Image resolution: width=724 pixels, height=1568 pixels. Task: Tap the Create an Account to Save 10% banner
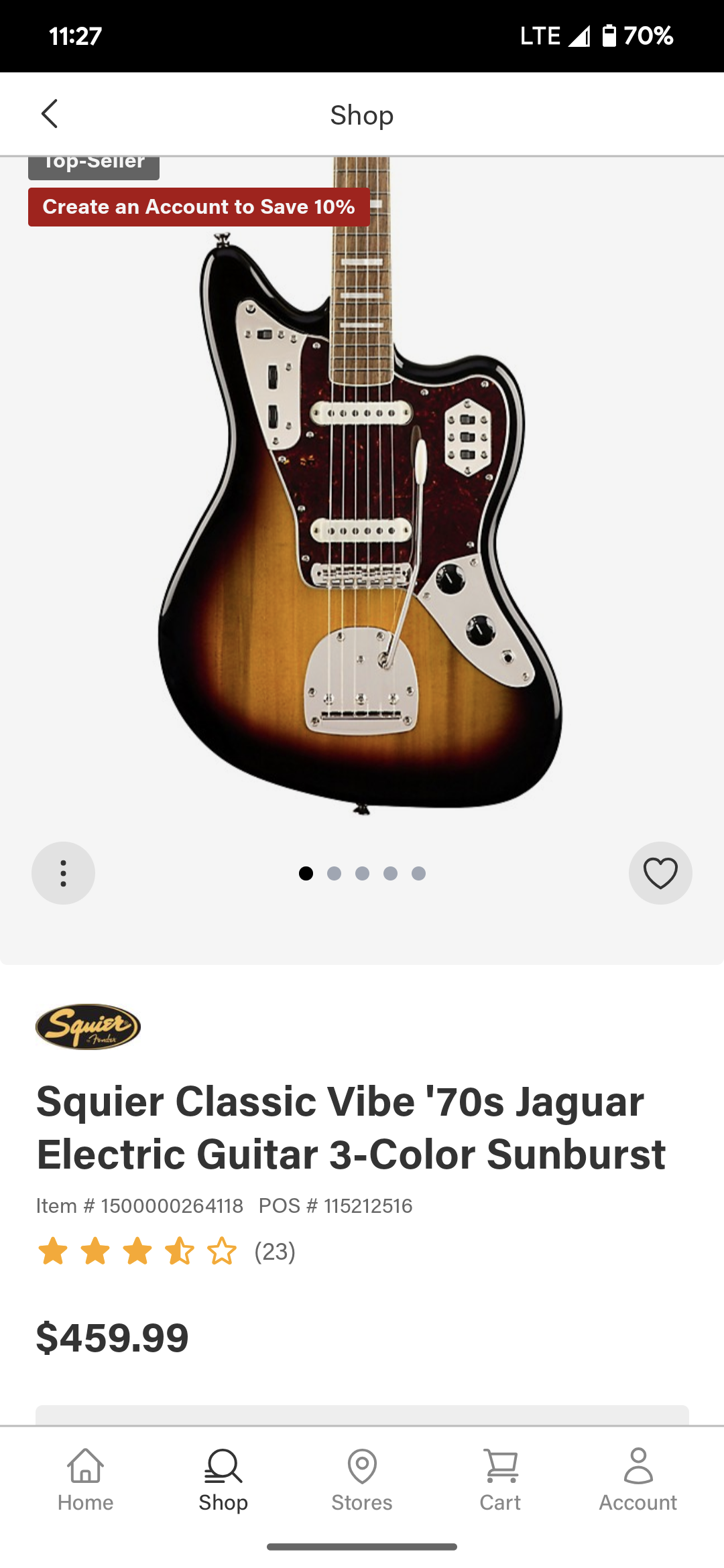point(198,207)
